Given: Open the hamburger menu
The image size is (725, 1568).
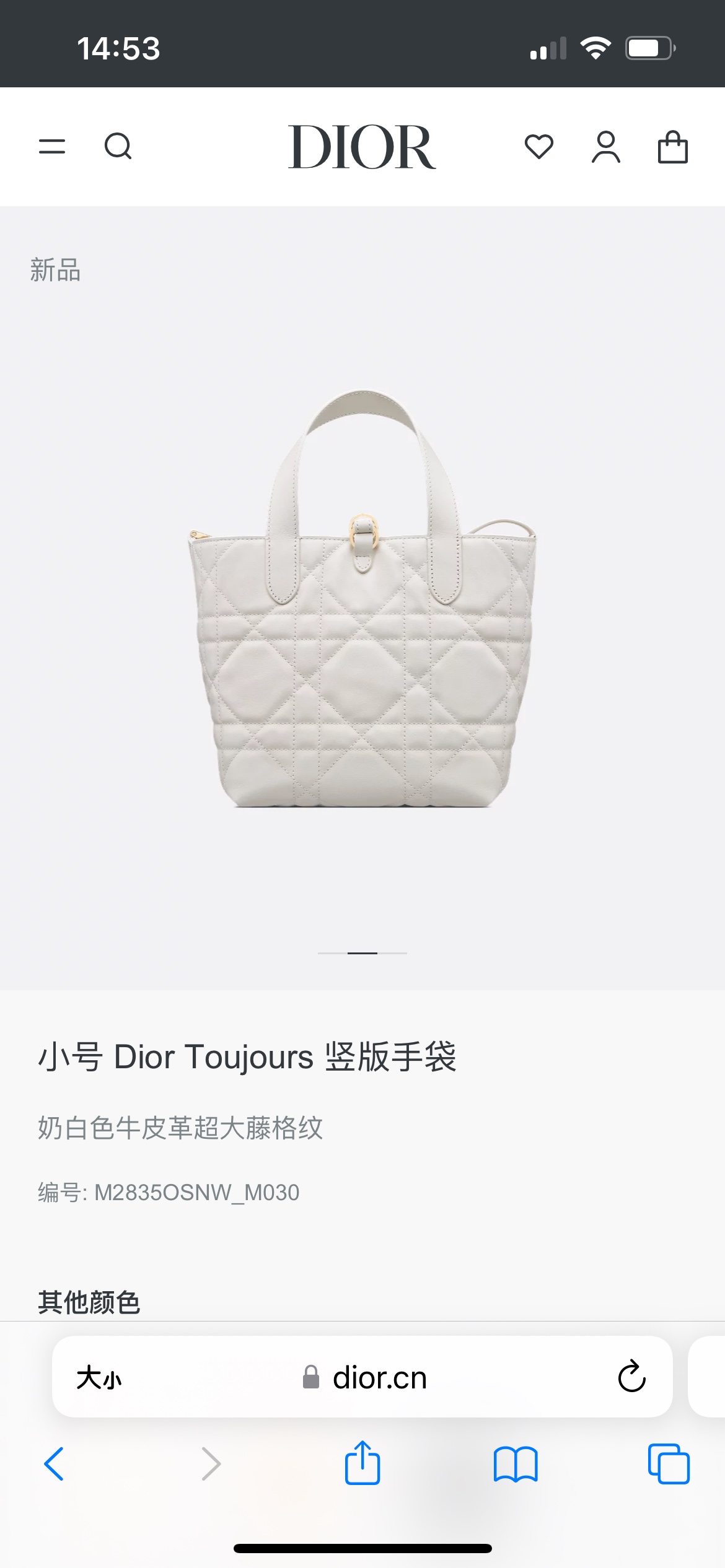Looking at the screenshot, I should click(52, 147).
